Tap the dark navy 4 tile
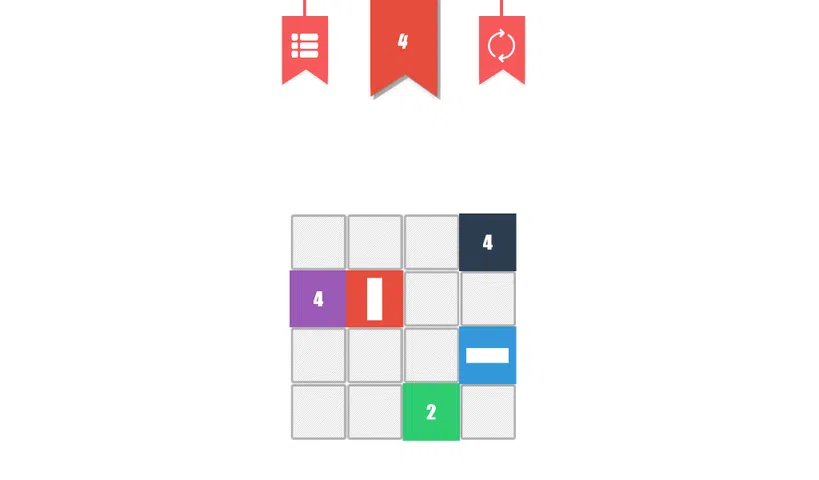Viewport: 819px width, 480px height. click(x=487, y=242)
